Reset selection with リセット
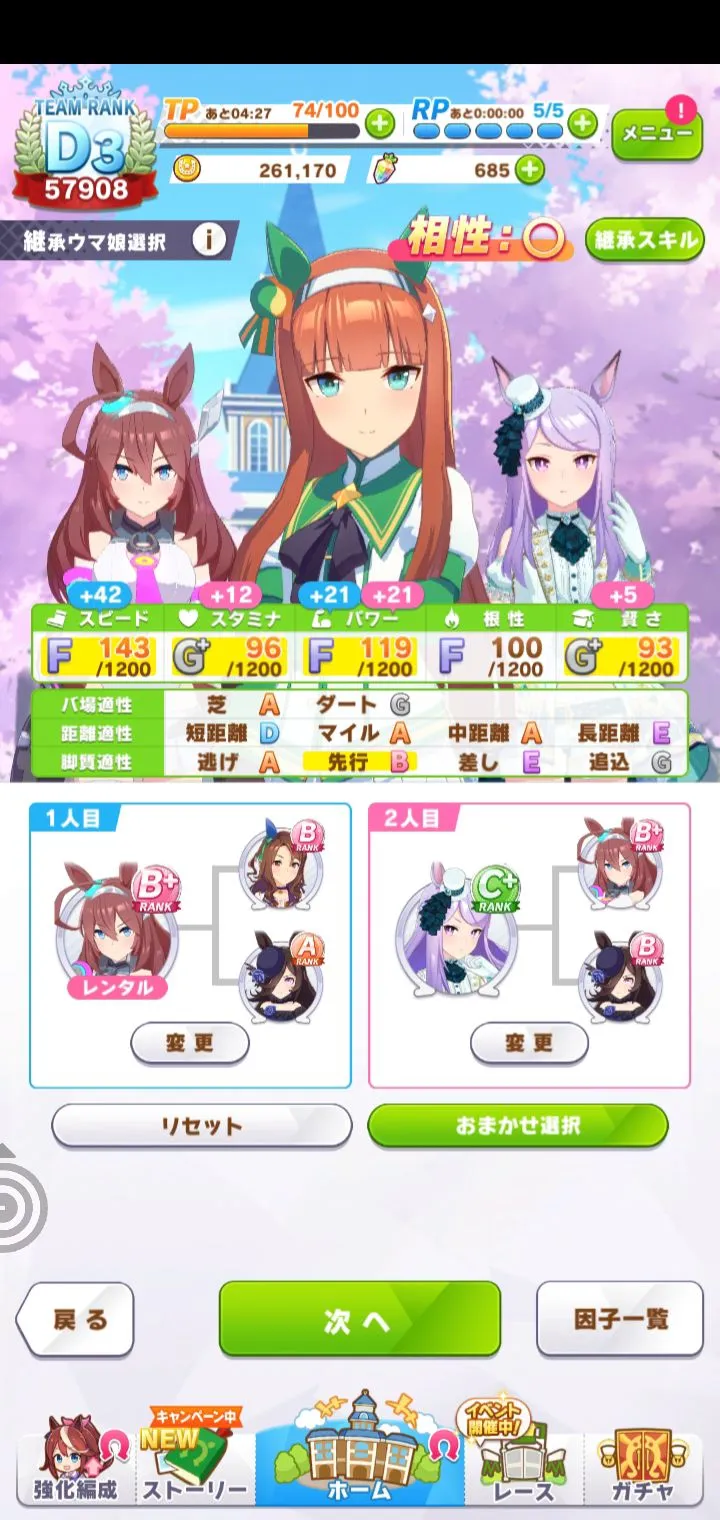This screenshot has height=1520, width=720. [201, 1126]
